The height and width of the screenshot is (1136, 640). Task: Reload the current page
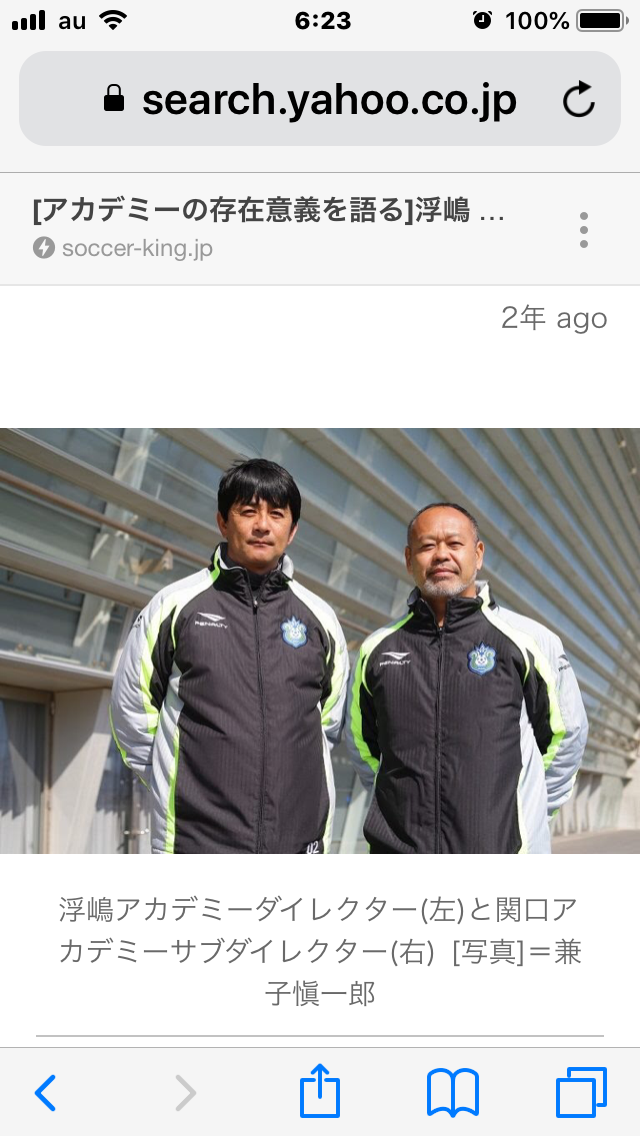[578, 99]
